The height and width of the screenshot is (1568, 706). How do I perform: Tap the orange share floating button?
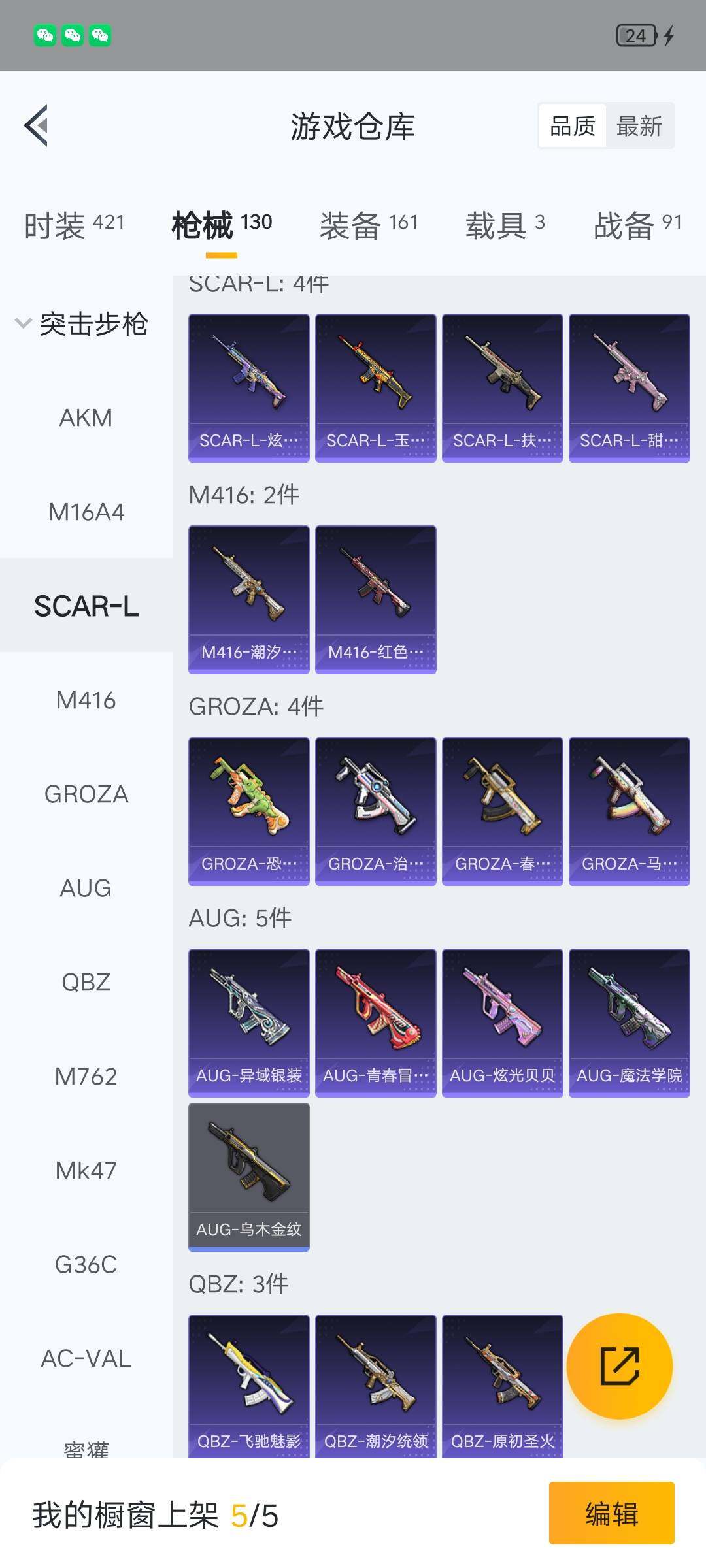(x=619, y=1365)
